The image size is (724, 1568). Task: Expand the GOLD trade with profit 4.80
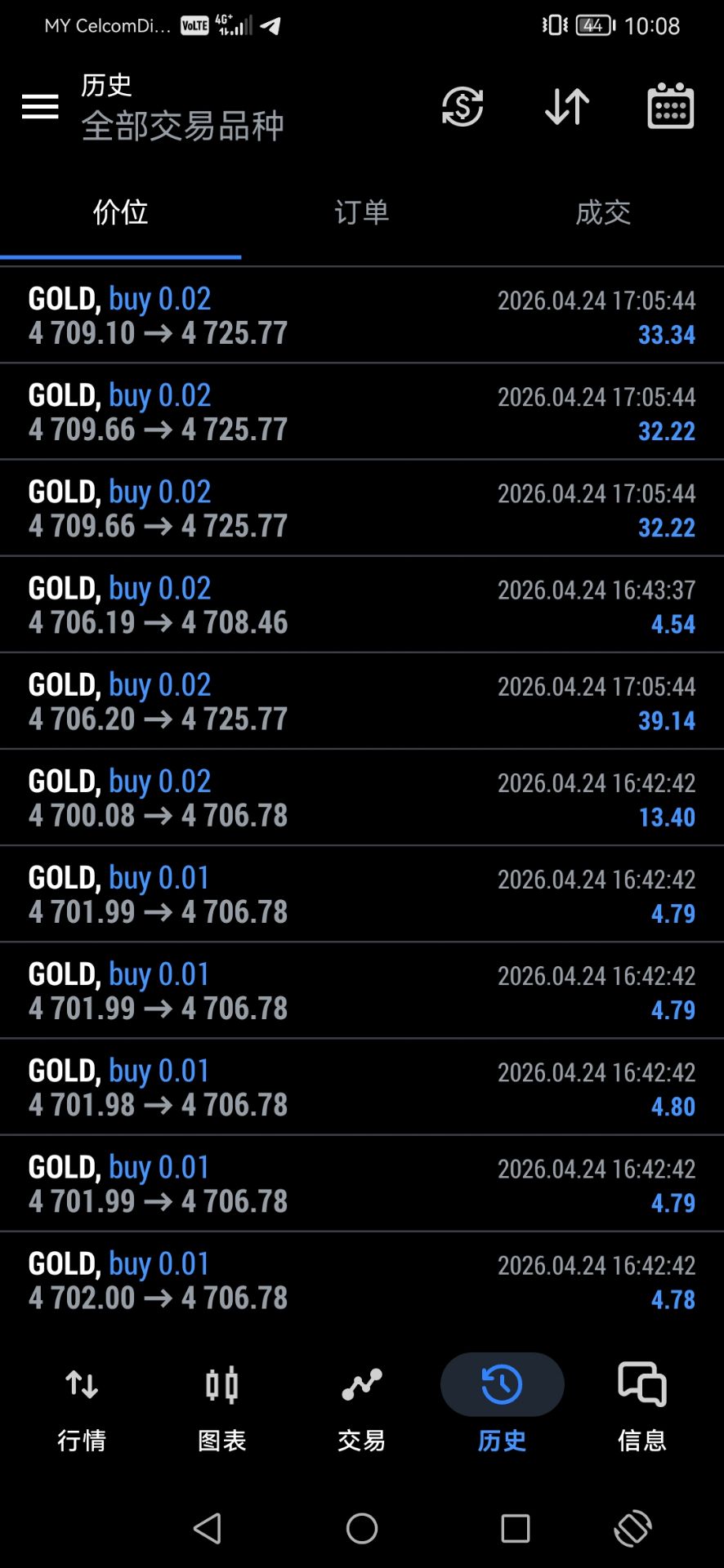point(361,1087)
